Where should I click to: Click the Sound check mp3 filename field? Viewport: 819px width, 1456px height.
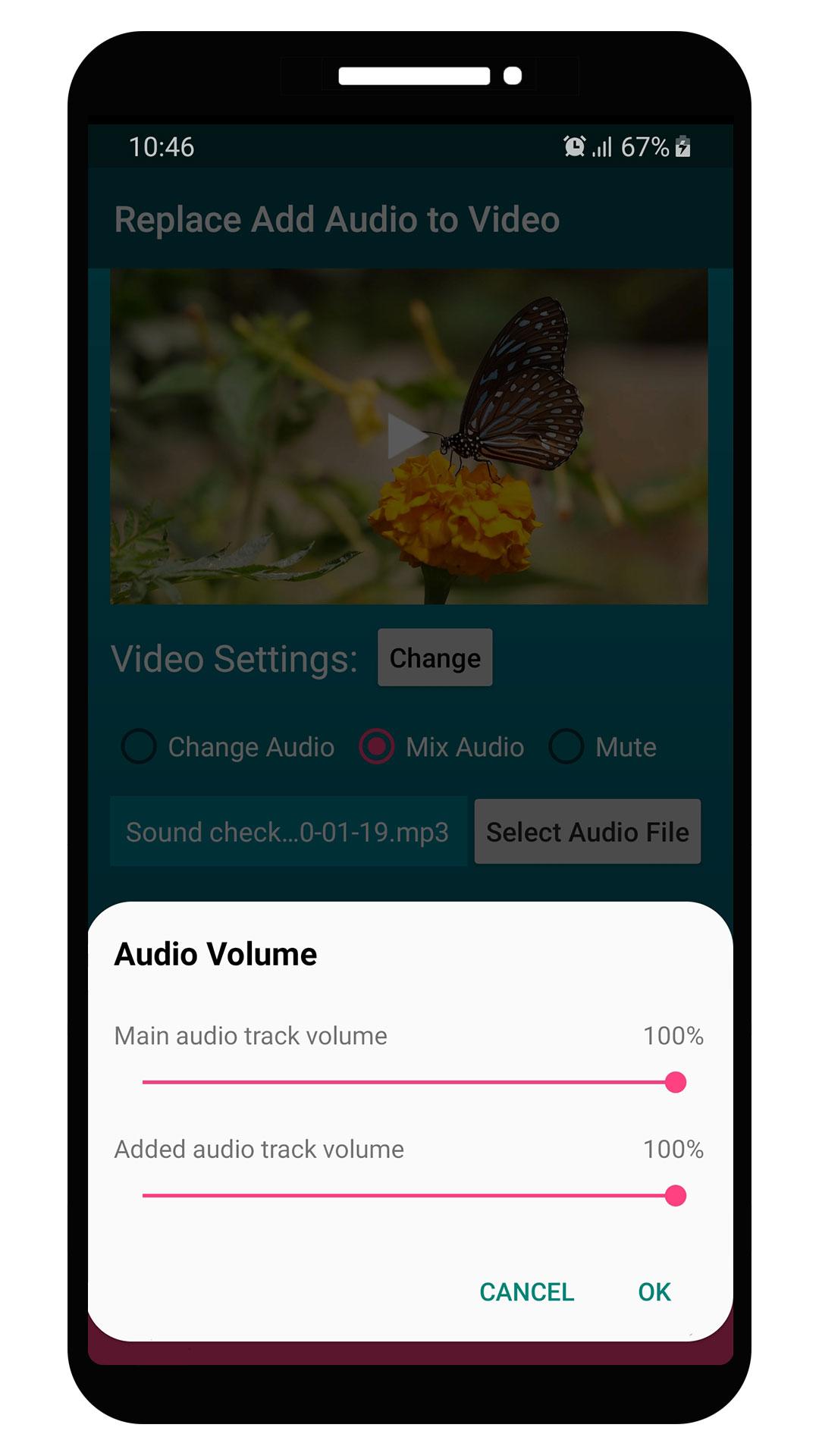(288, 832)
